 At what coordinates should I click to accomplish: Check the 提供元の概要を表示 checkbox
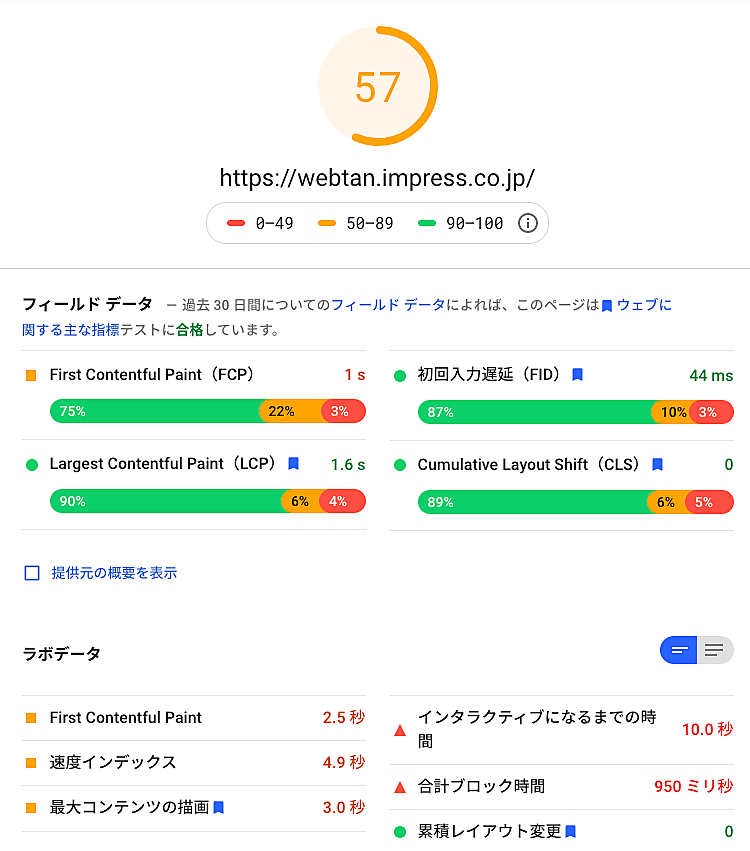[32, 573]
